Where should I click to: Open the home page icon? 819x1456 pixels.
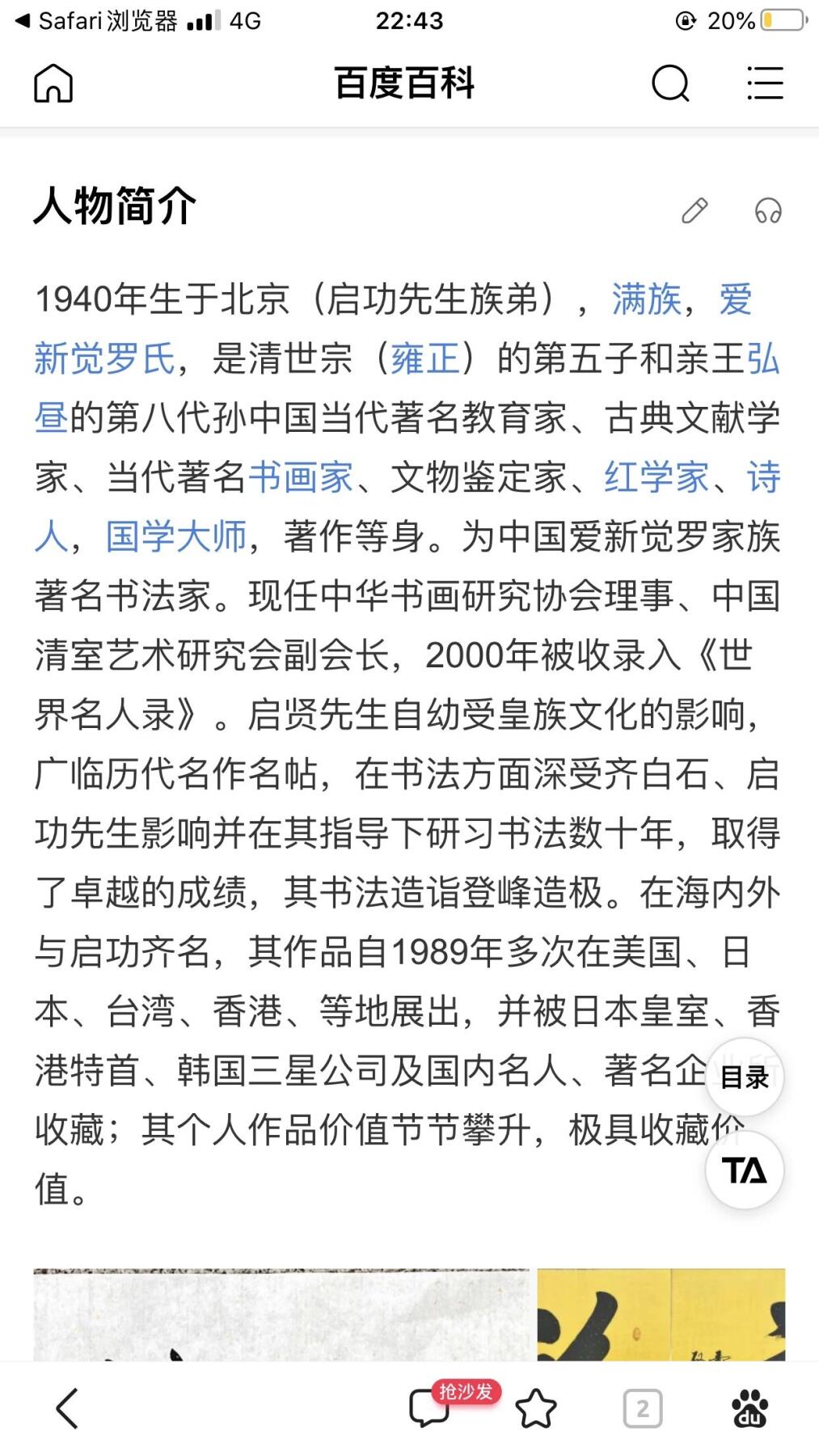[x=53, y=83]
